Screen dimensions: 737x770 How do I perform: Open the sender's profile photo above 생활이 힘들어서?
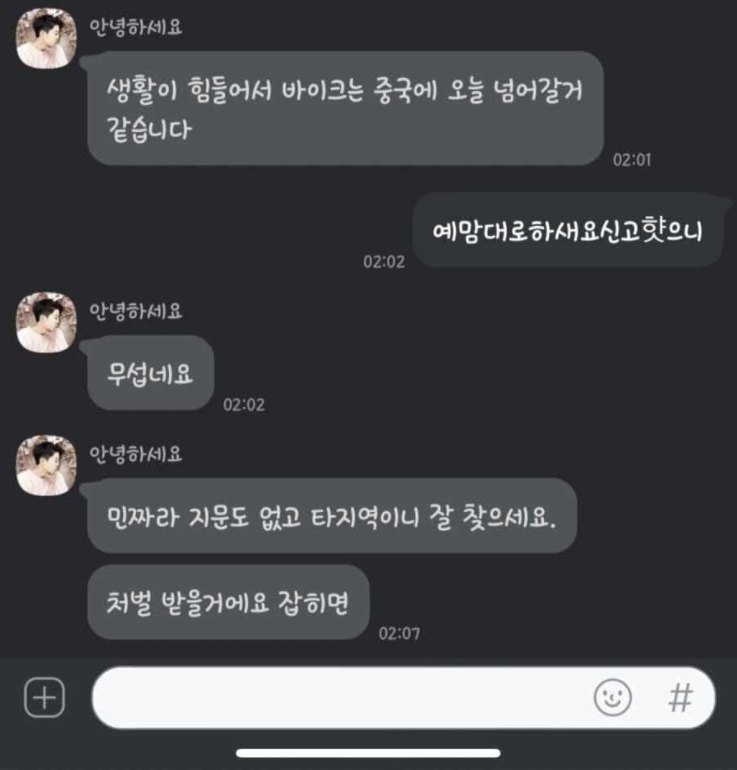[47, 39]
